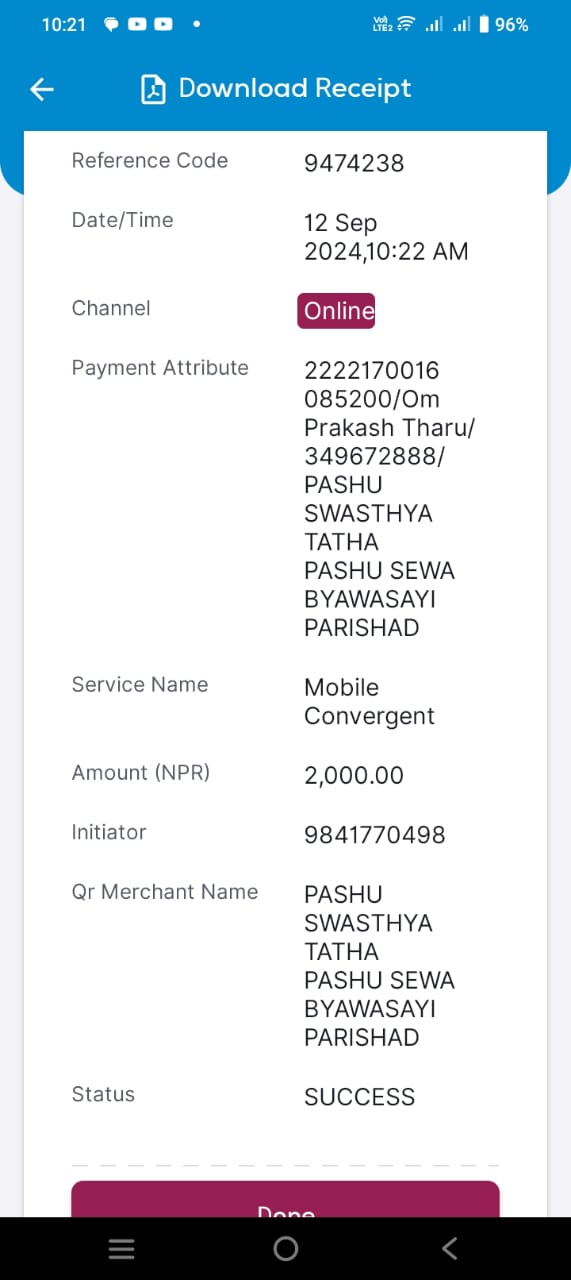Viewport: 571px width, 1280px height.
Task: Go to the home screen
Action: tap(285, 1248)
